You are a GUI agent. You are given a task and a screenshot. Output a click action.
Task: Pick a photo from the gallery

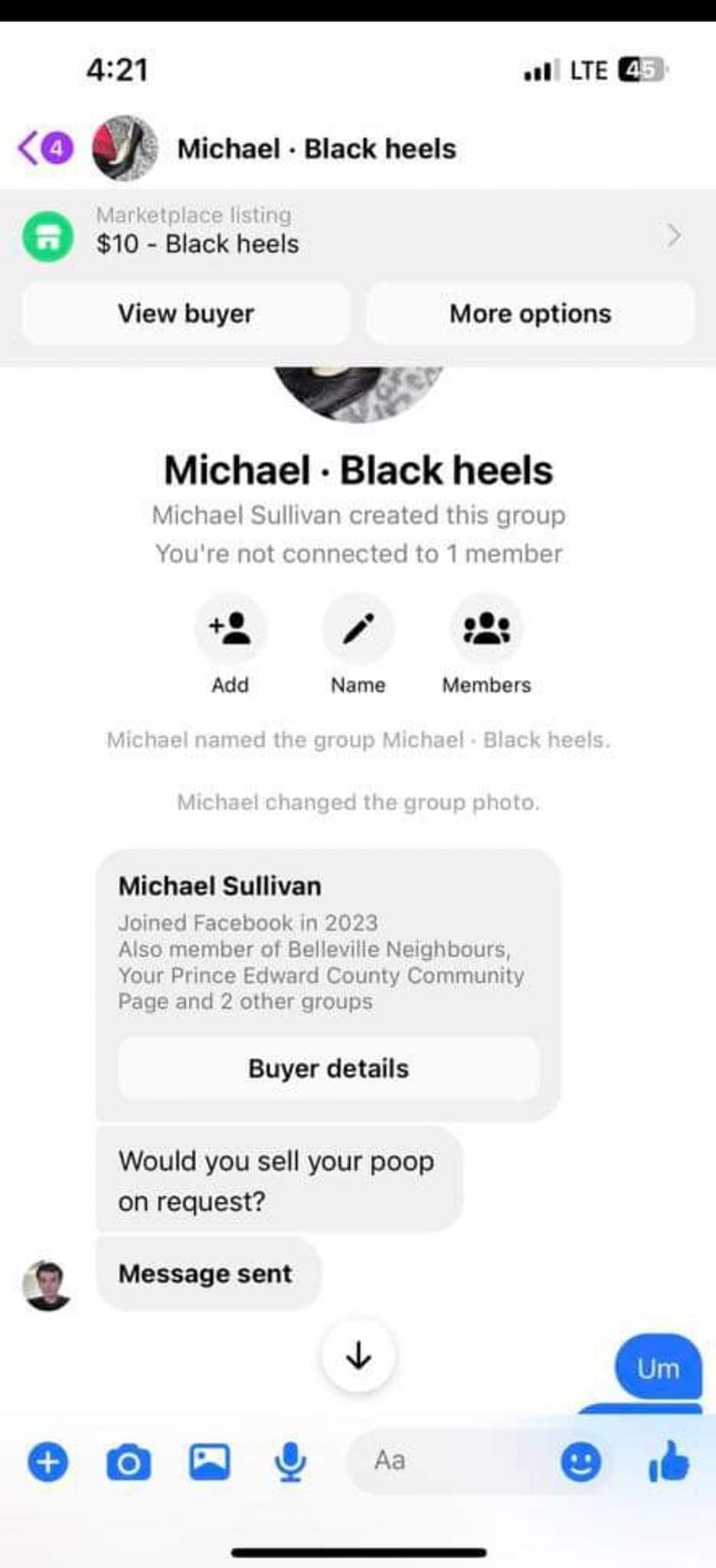coord(209,1462)
